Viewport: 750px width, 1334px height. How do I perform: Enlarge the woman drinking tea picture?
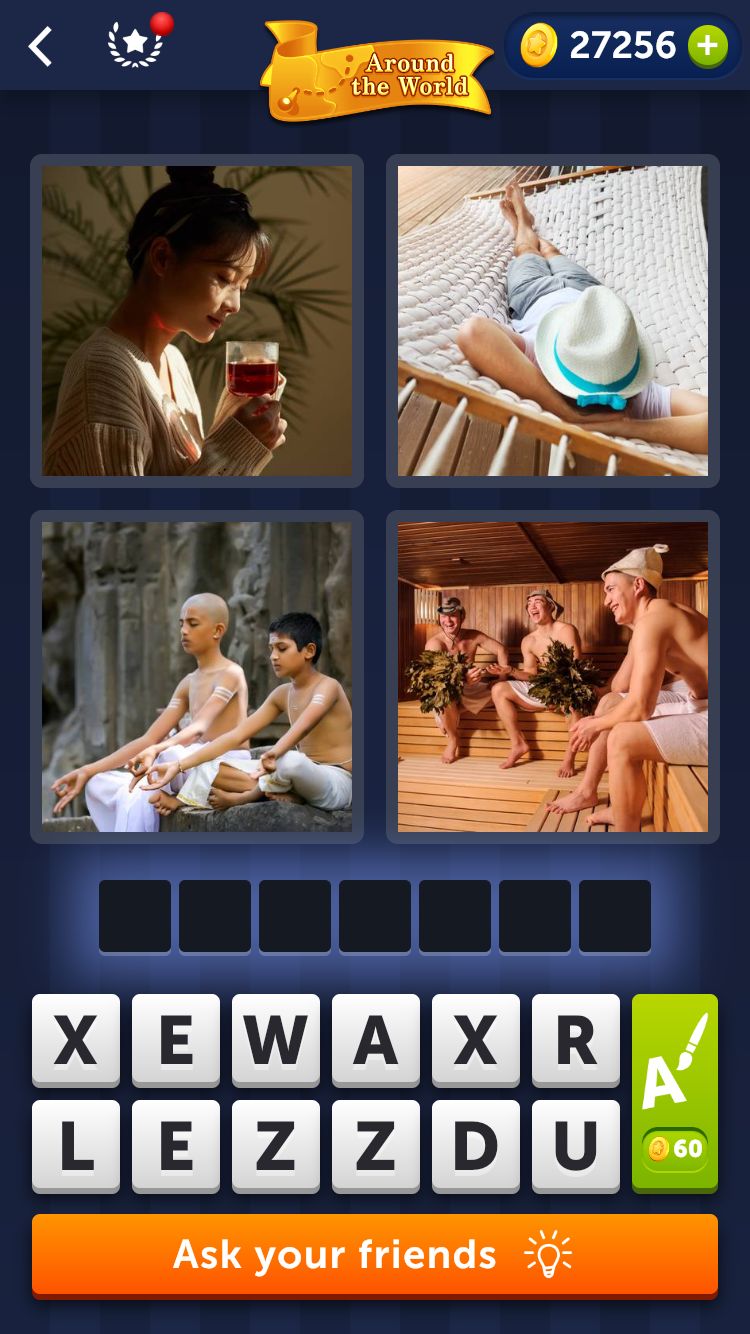[197, 321]
